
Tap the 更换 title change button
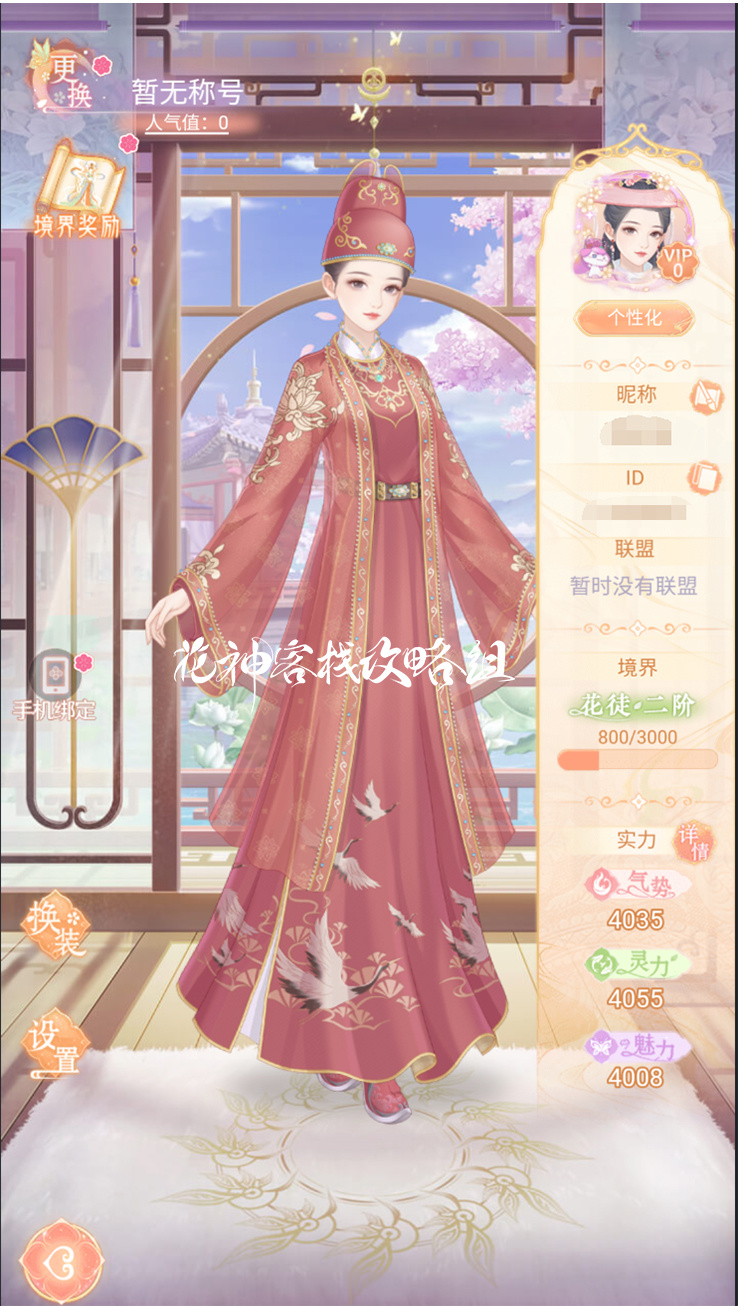point(68,82)
